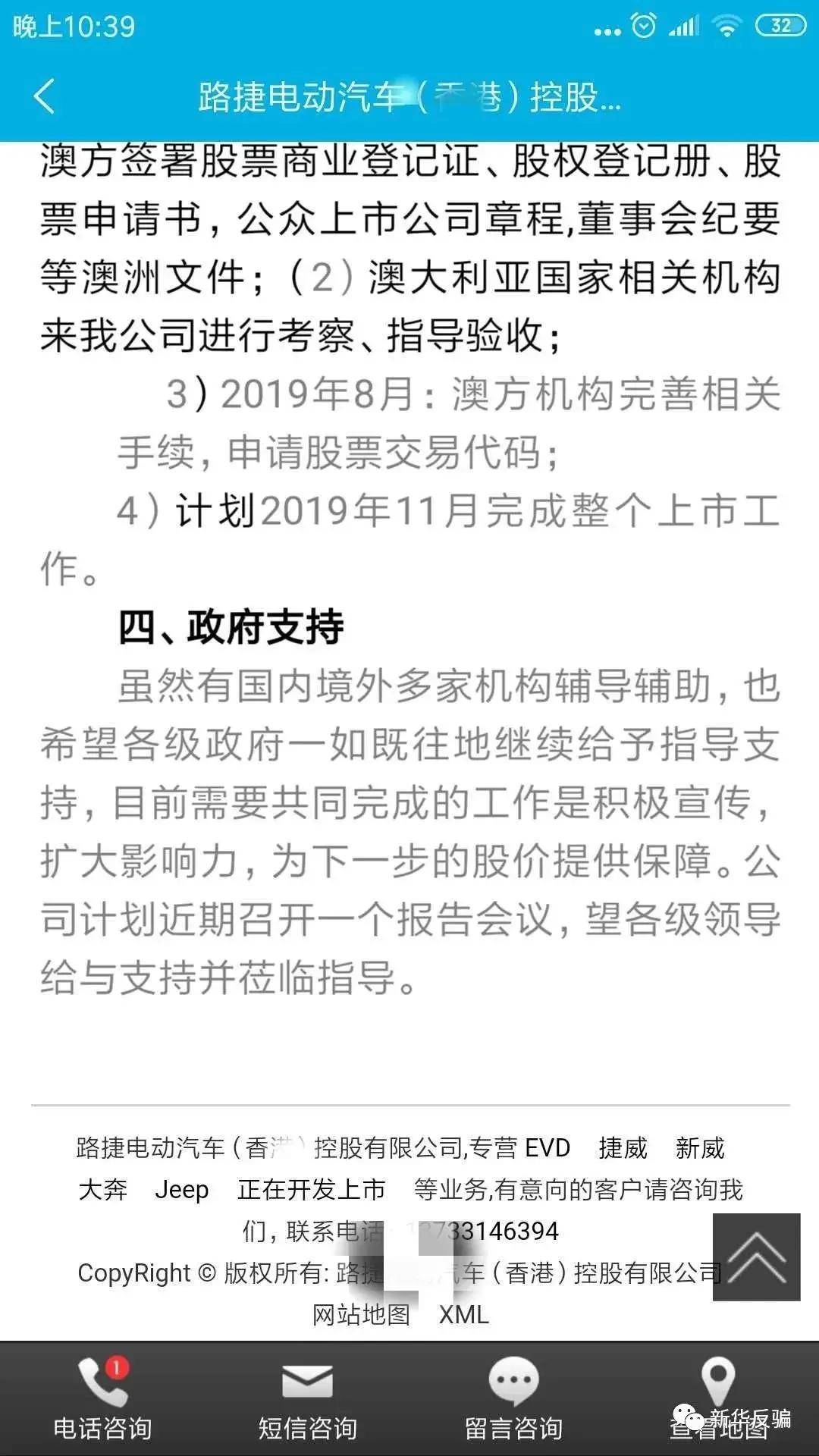Open the 网站地图 sitemap link
The height and width of the screenshot is (1456, 819).
tap(361, 1314)
